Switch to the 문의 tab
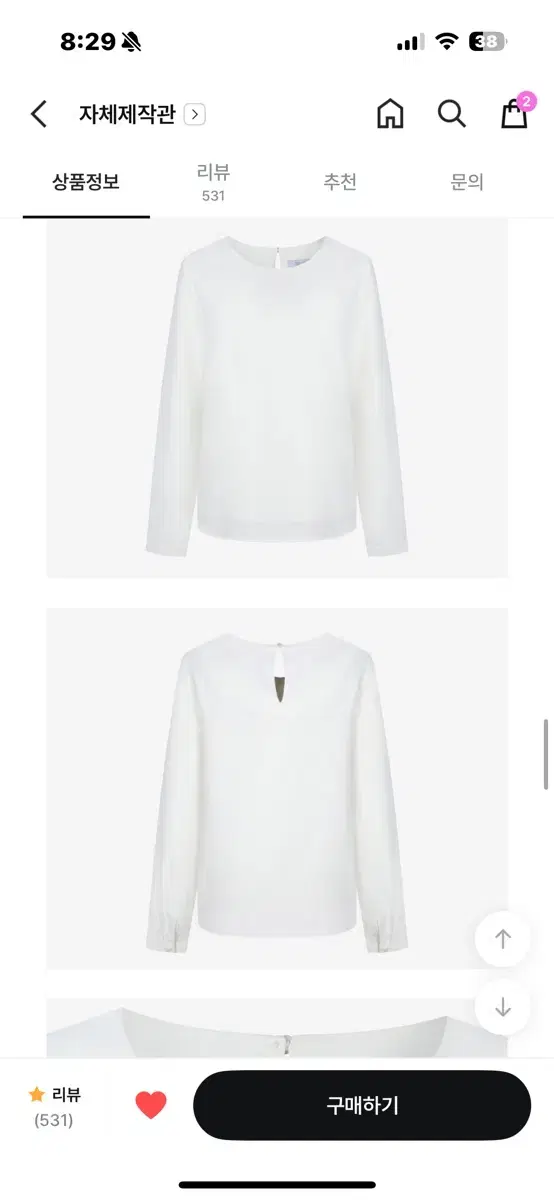 coord(467,182)
